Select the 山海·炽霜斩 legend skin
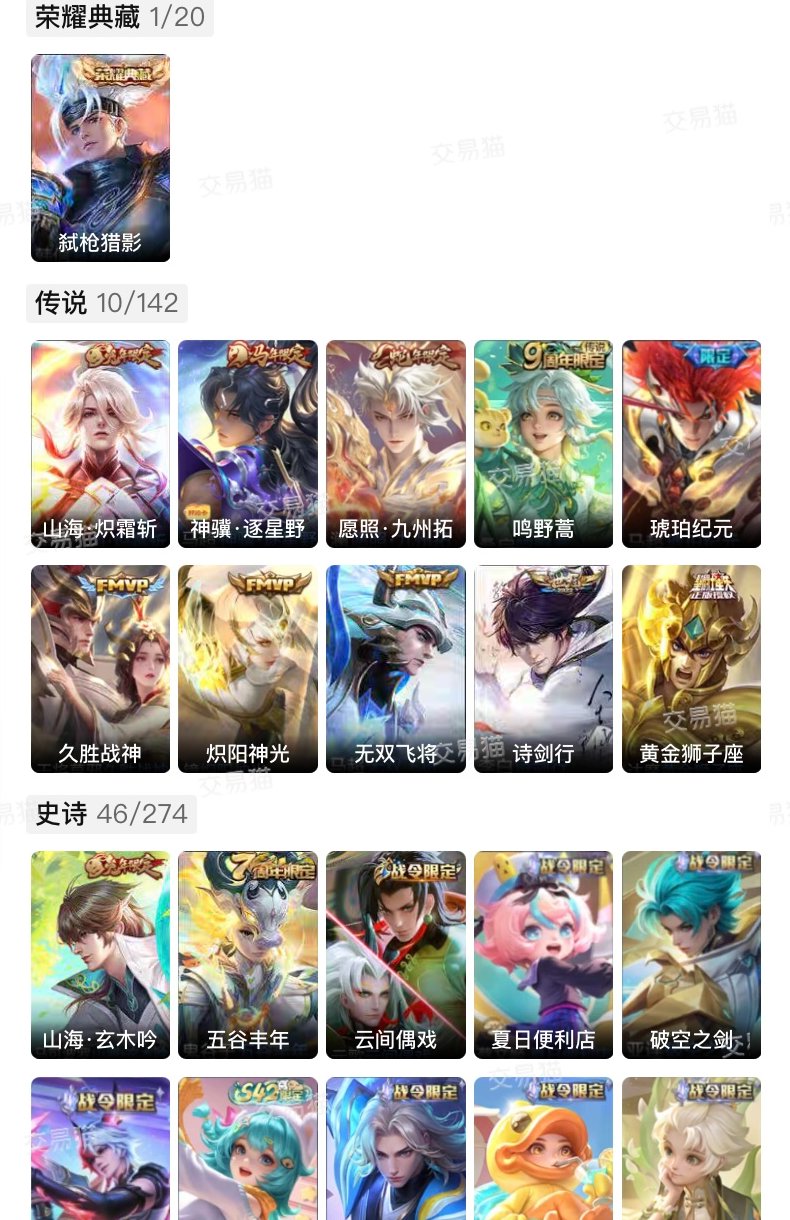790x1220 pixels. pos(100,443)
